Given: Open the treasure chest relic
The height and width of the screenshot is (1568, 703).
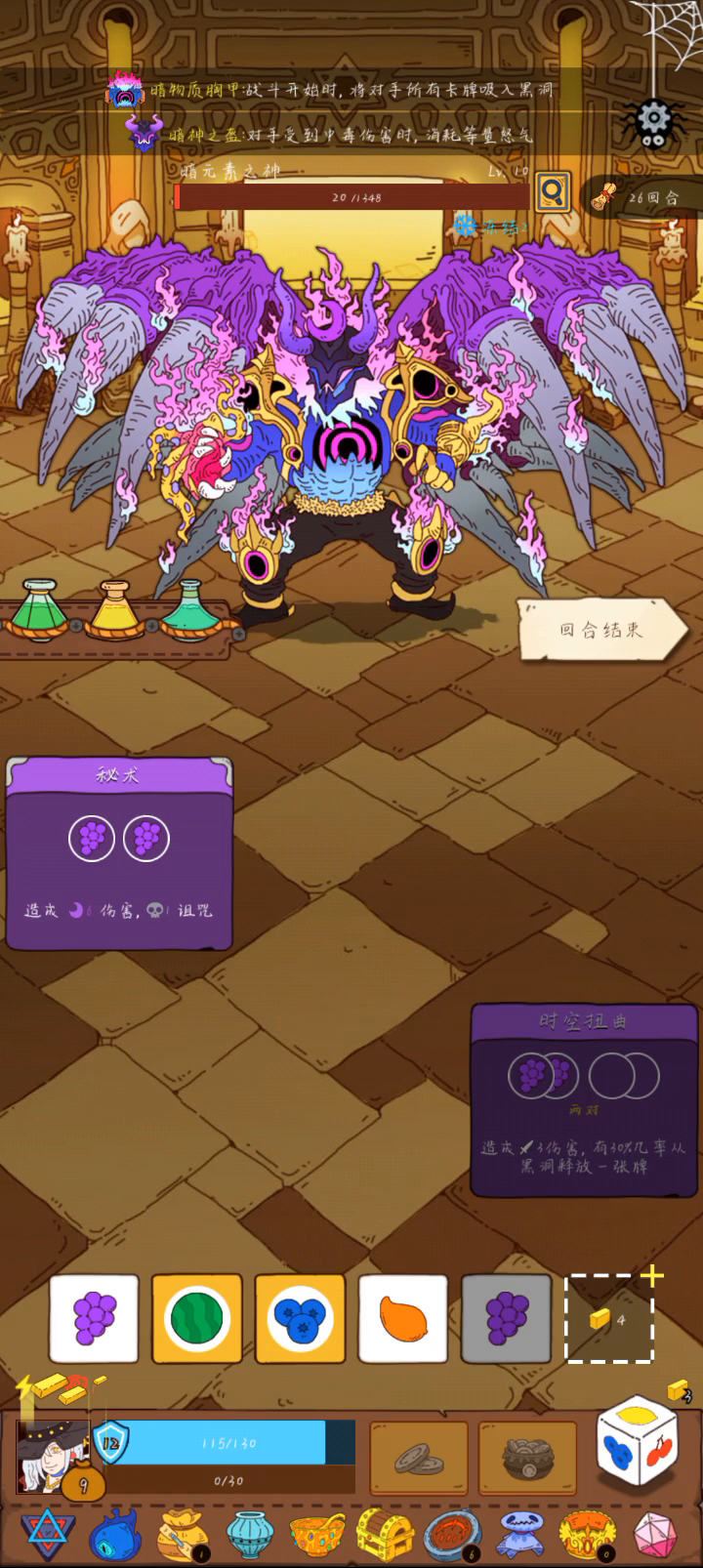Looking at the screenshot, I should (384, 1536).
